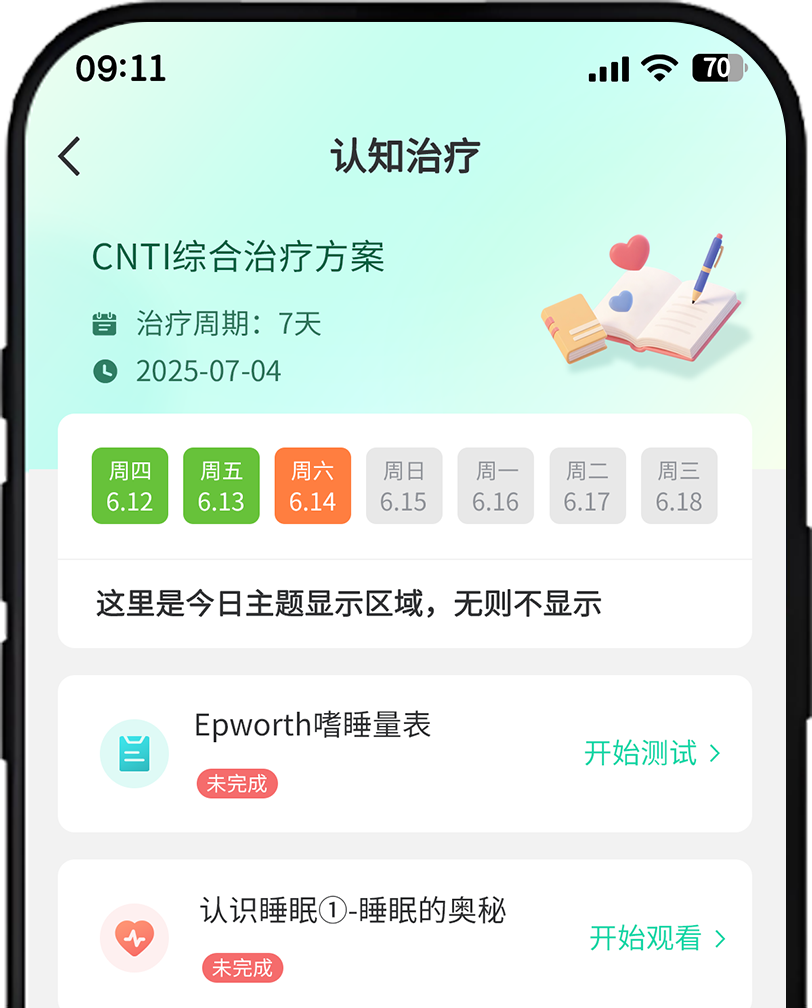Viewport: 812px width, 1008px height.
Task: Select 周四 6.12 day chip
Action: coord(130,486)
